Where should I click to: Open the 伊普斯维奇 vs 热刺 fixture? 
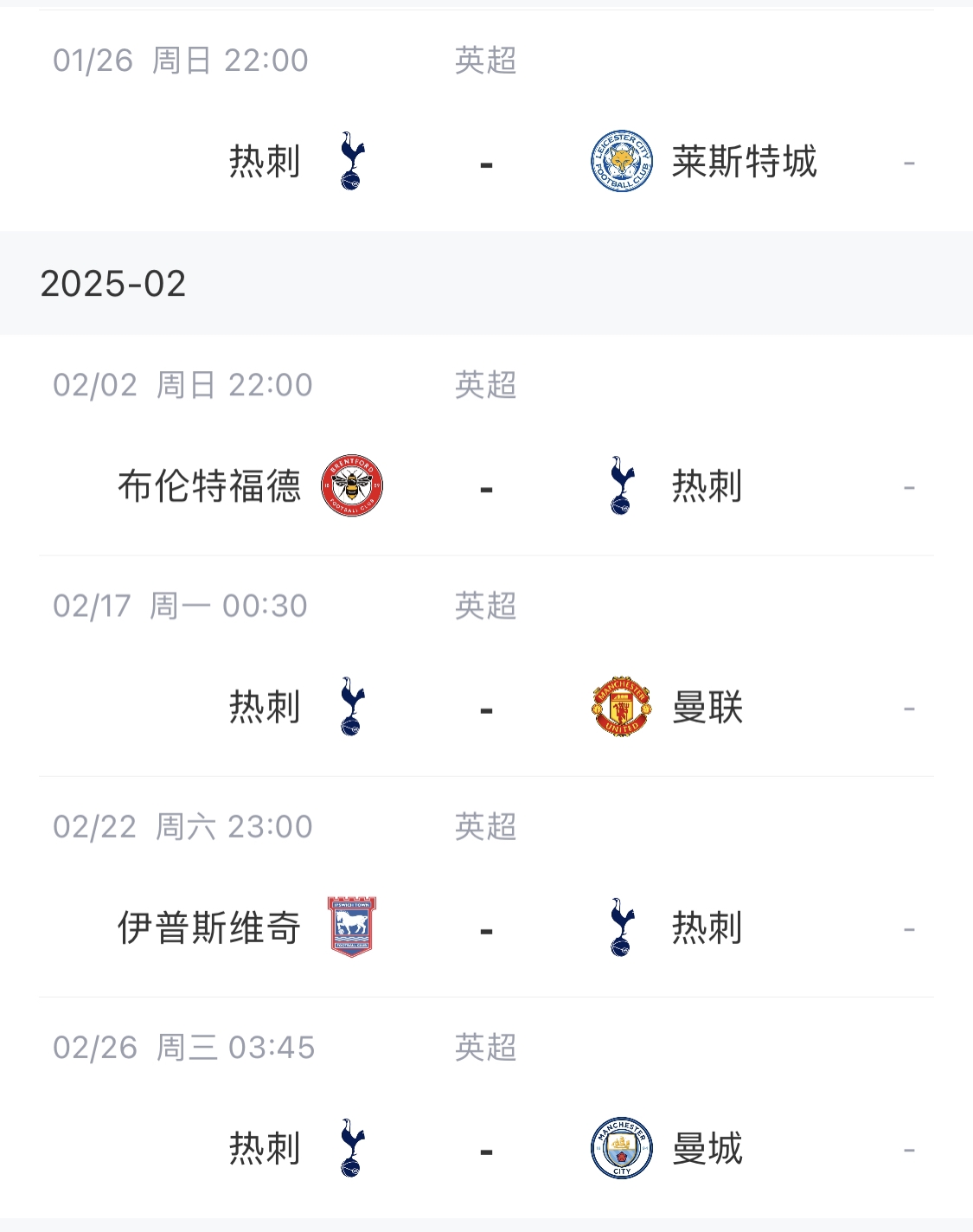pos(486,928)
